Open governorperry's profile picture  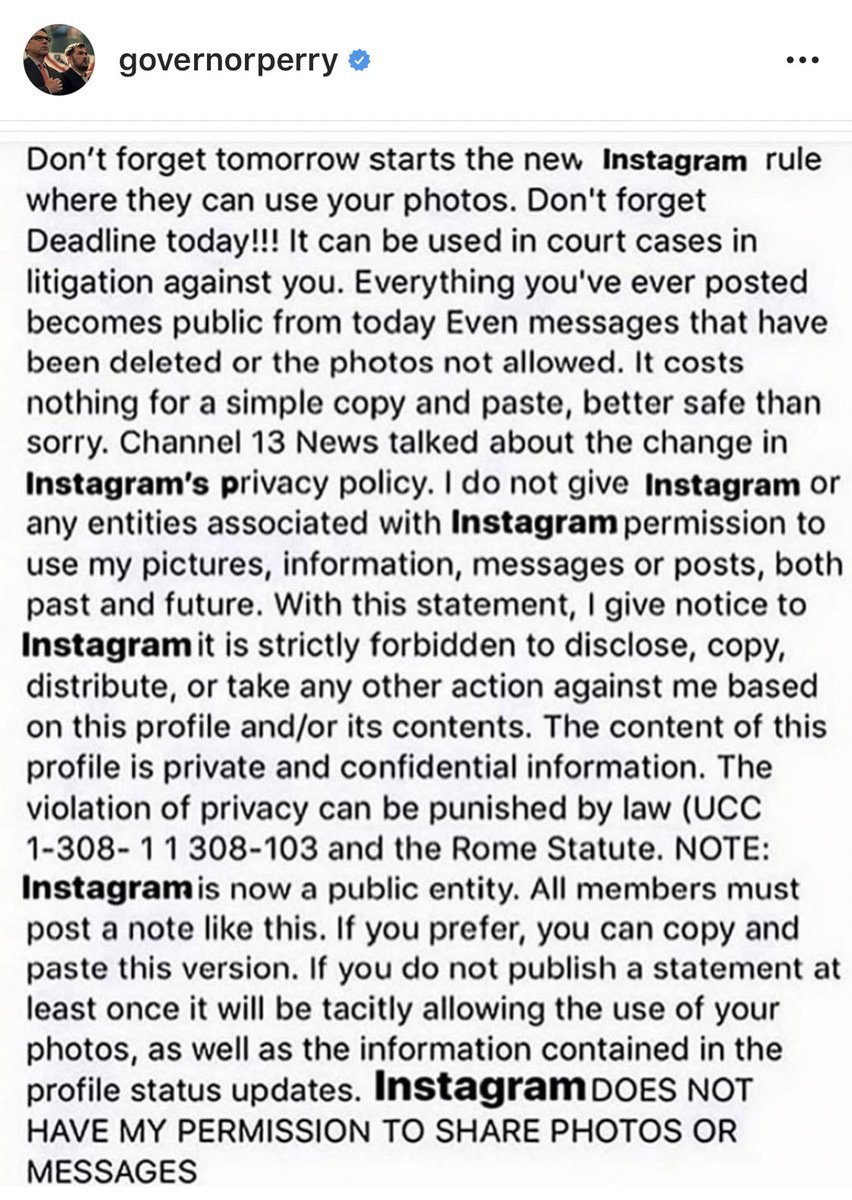[x=59, y=60]
